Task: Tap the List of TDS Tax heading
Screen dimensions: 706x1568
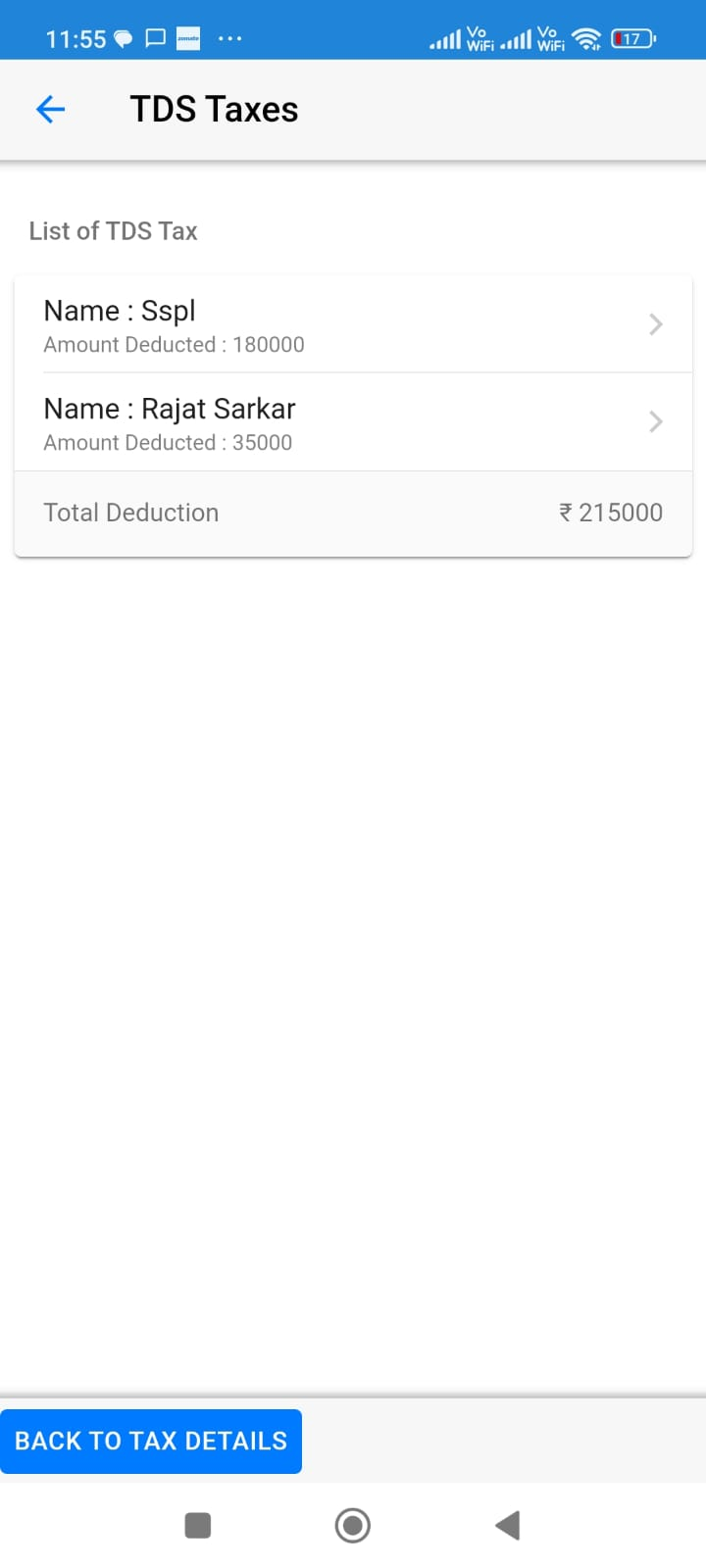Action: [113, 231]
